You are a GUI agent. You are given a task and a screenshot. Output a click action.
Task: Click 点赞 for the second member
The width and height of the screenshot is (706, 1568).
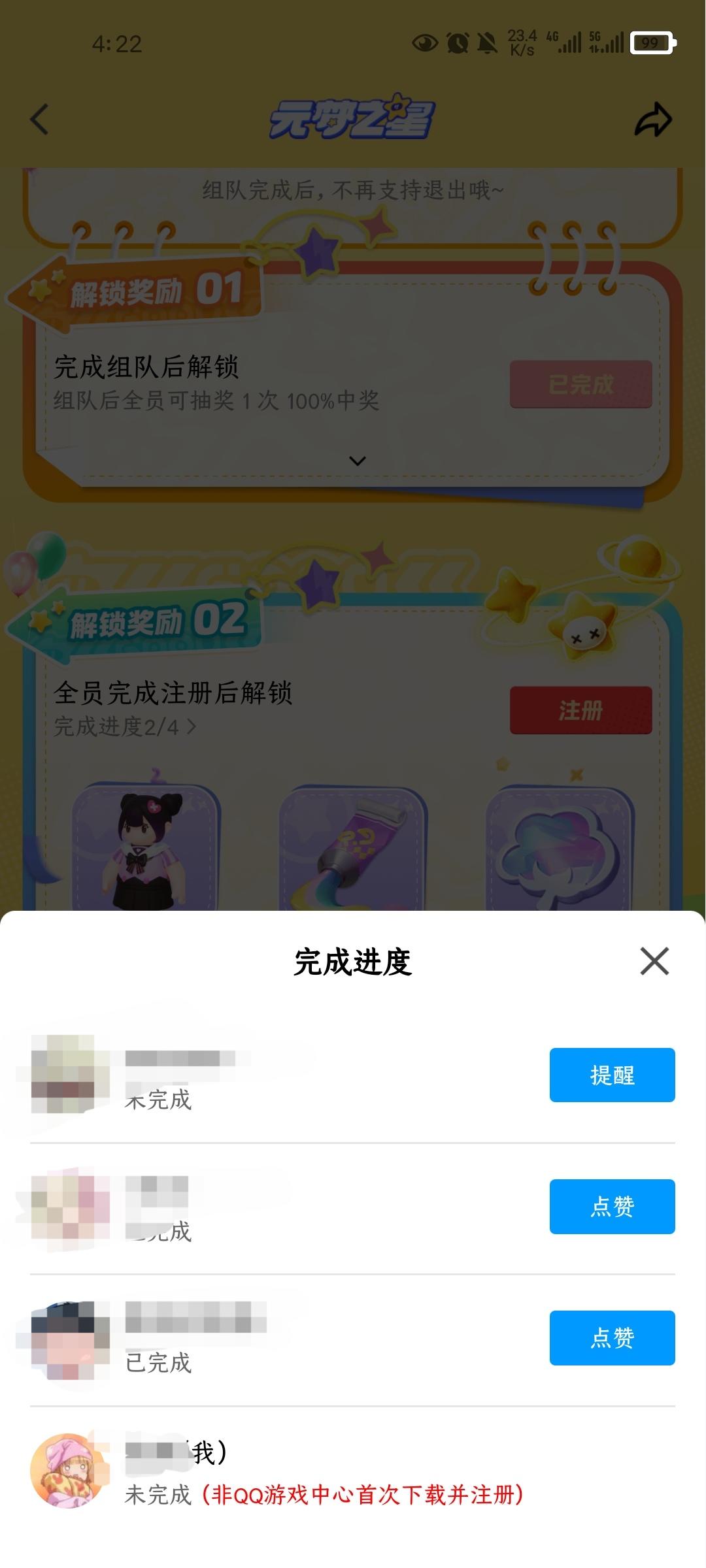[611, 1207]
